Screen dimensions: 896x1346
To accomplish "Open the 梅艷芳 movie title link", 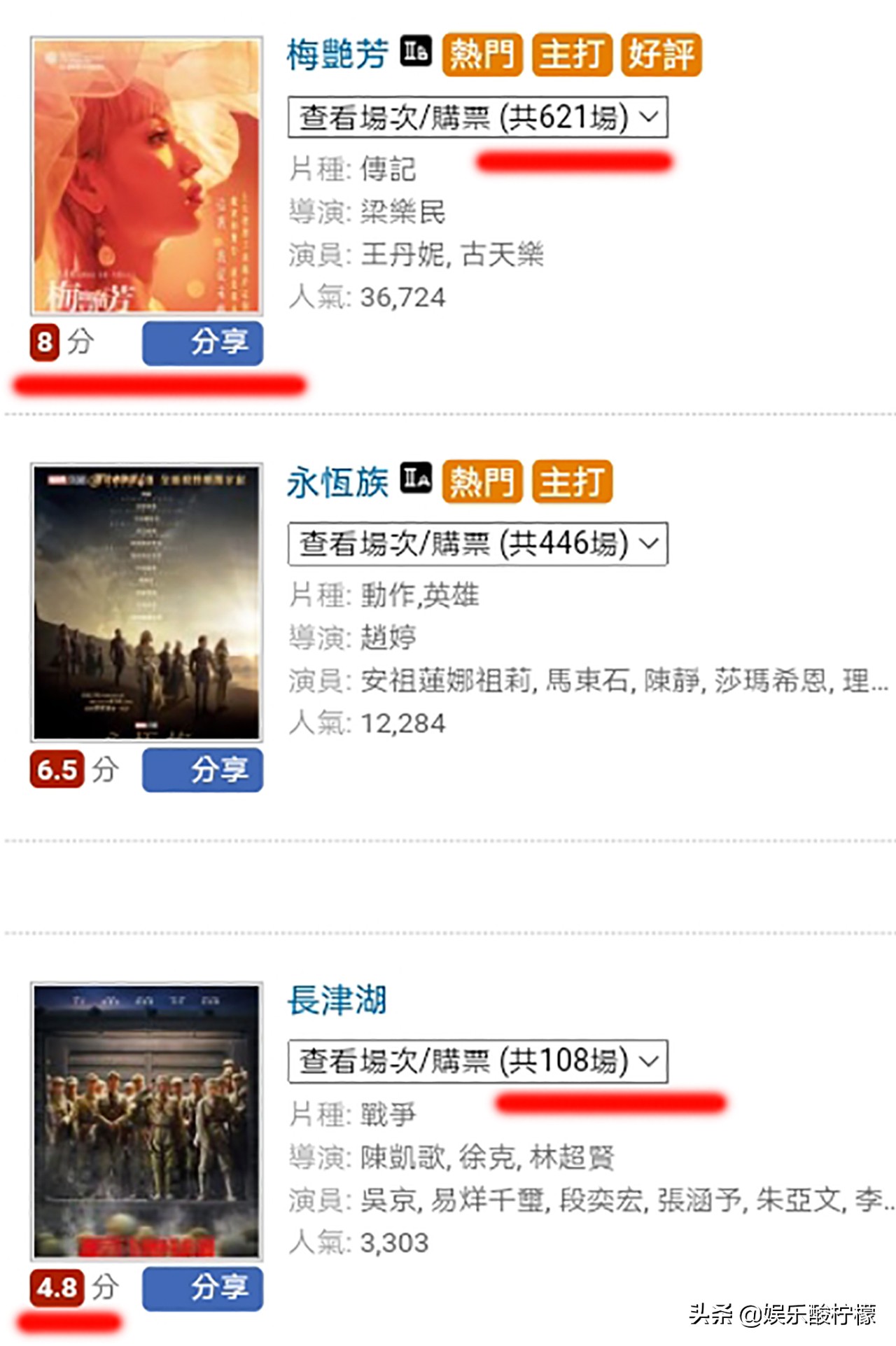I will point(337,55).
